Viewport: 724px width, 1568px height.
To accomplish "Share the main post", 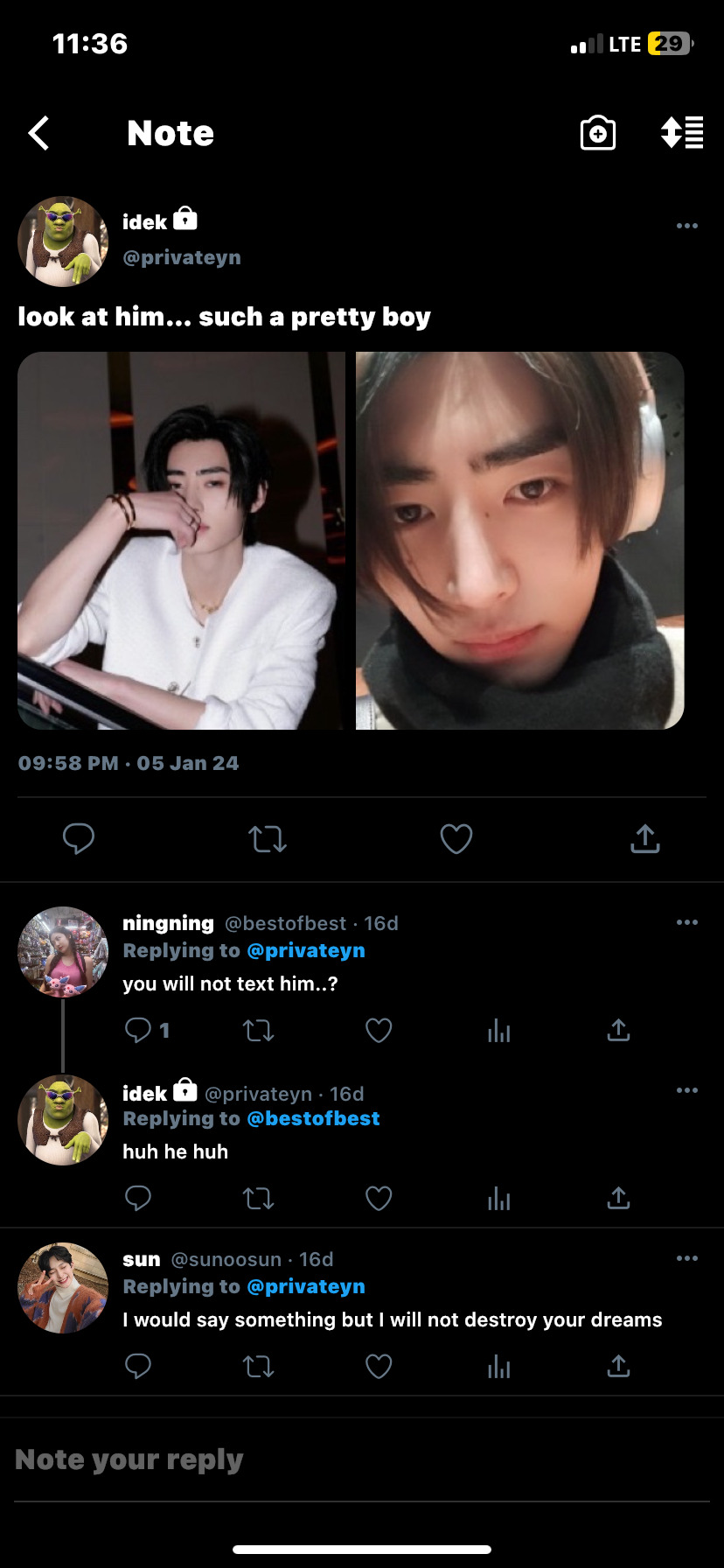I will point(644,838).
